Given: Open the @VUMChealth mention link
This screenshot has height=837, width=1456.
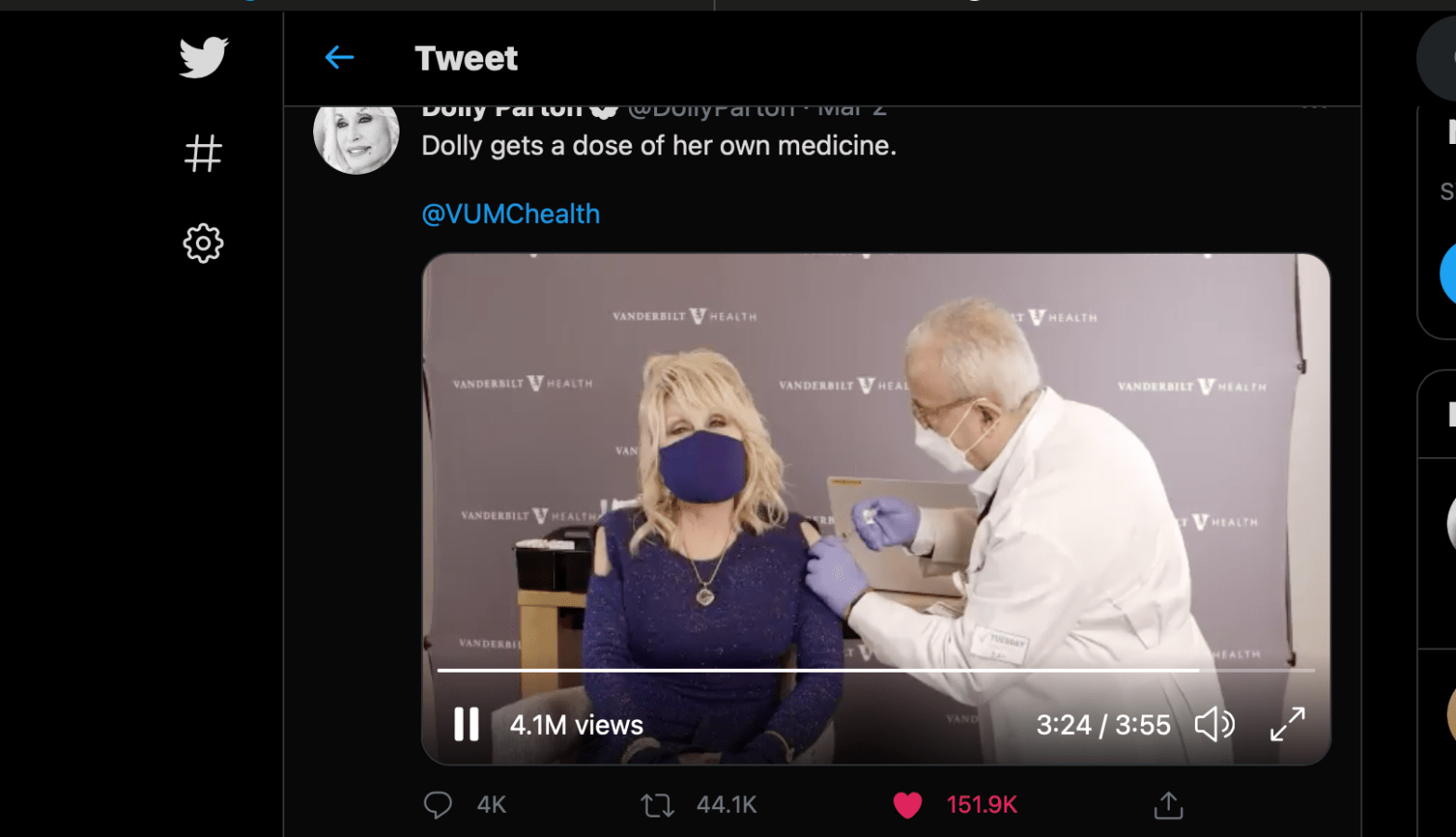Looking at the screenshot, I should (x=510, y=214).
